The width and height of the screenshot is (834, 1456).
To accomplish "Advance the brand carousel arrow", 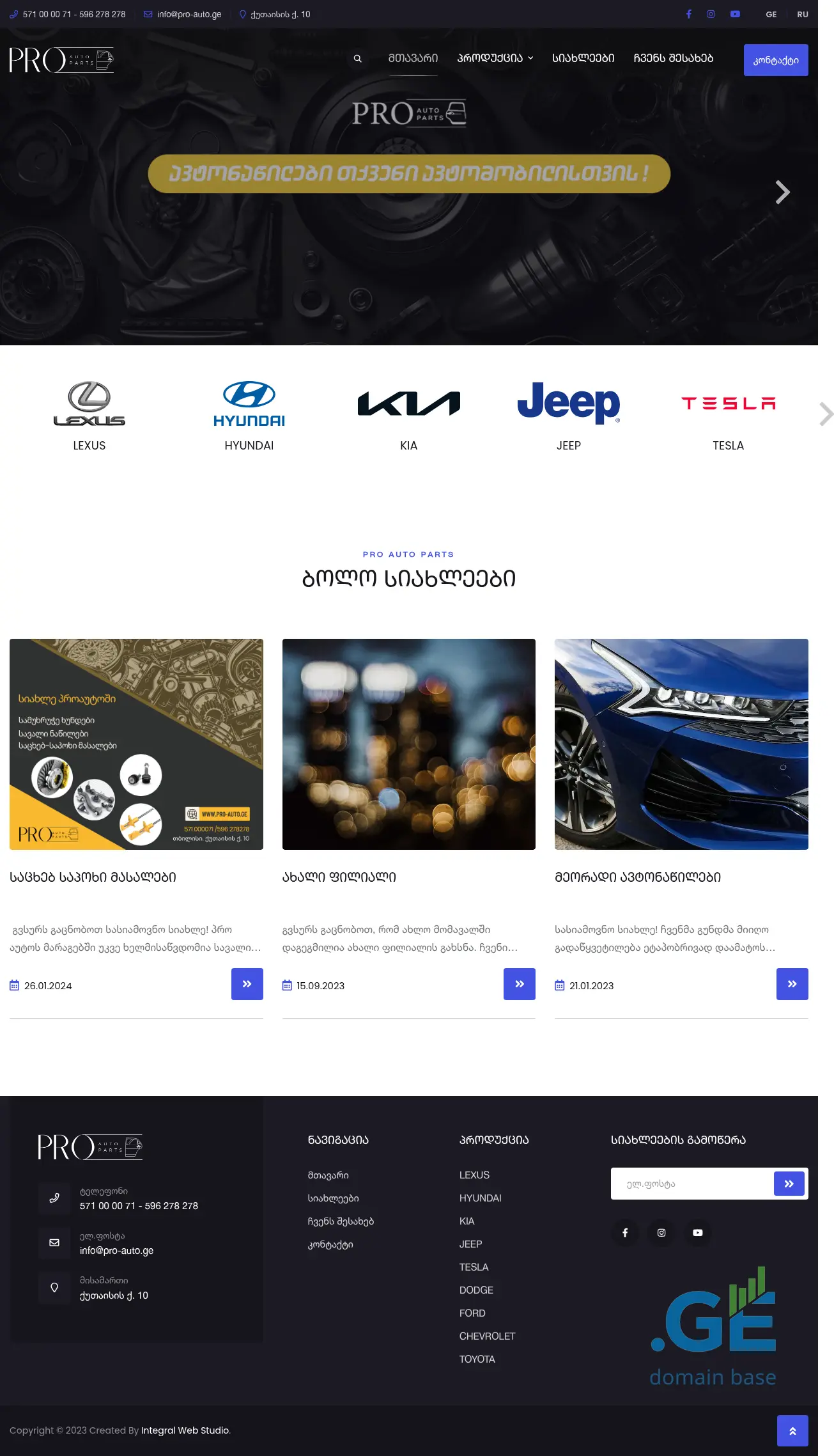I will pyautogui.click(x=825, y=414).
